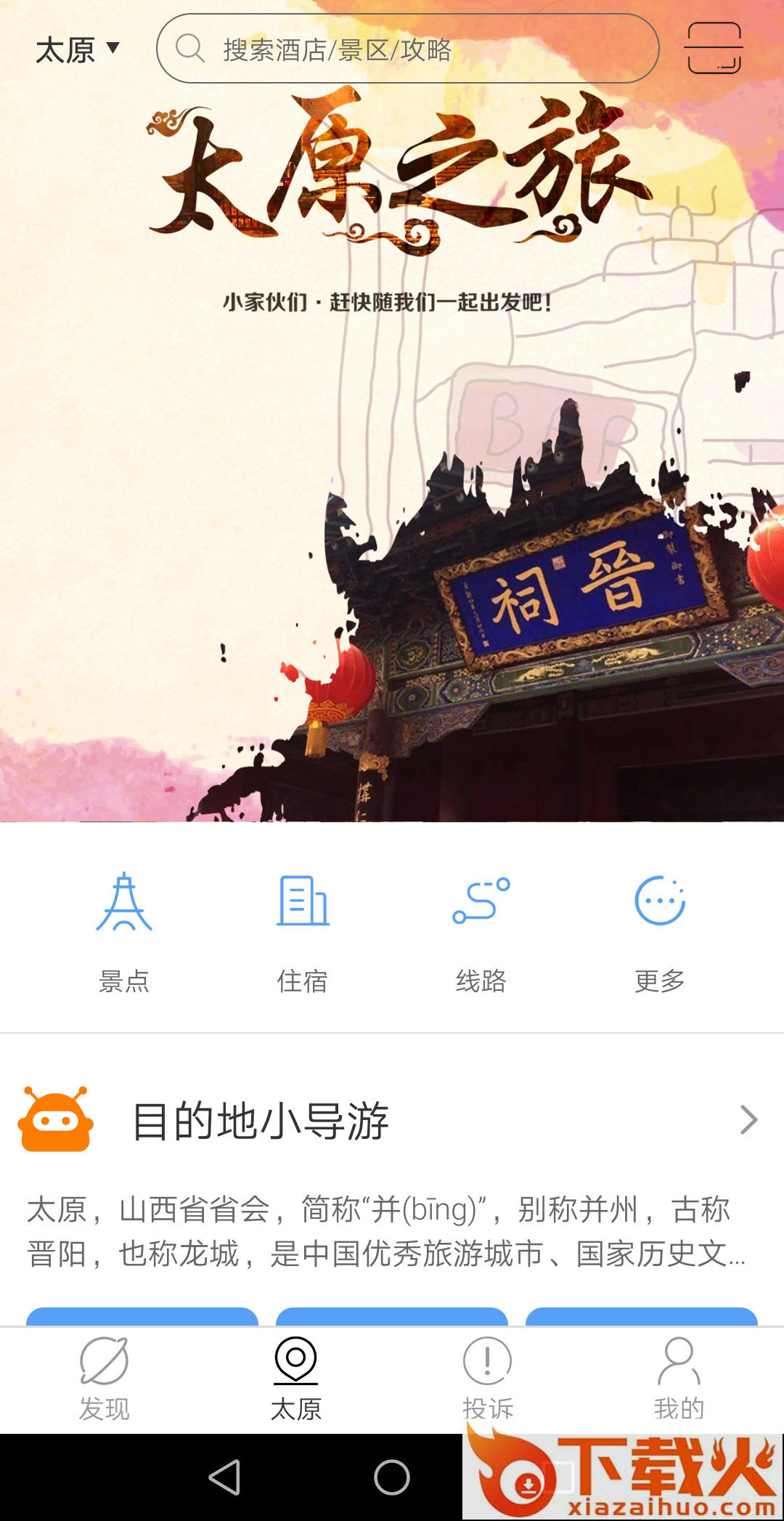Tap the system back button
This screenshot has height=1521, width=784.
[224, 1477]
